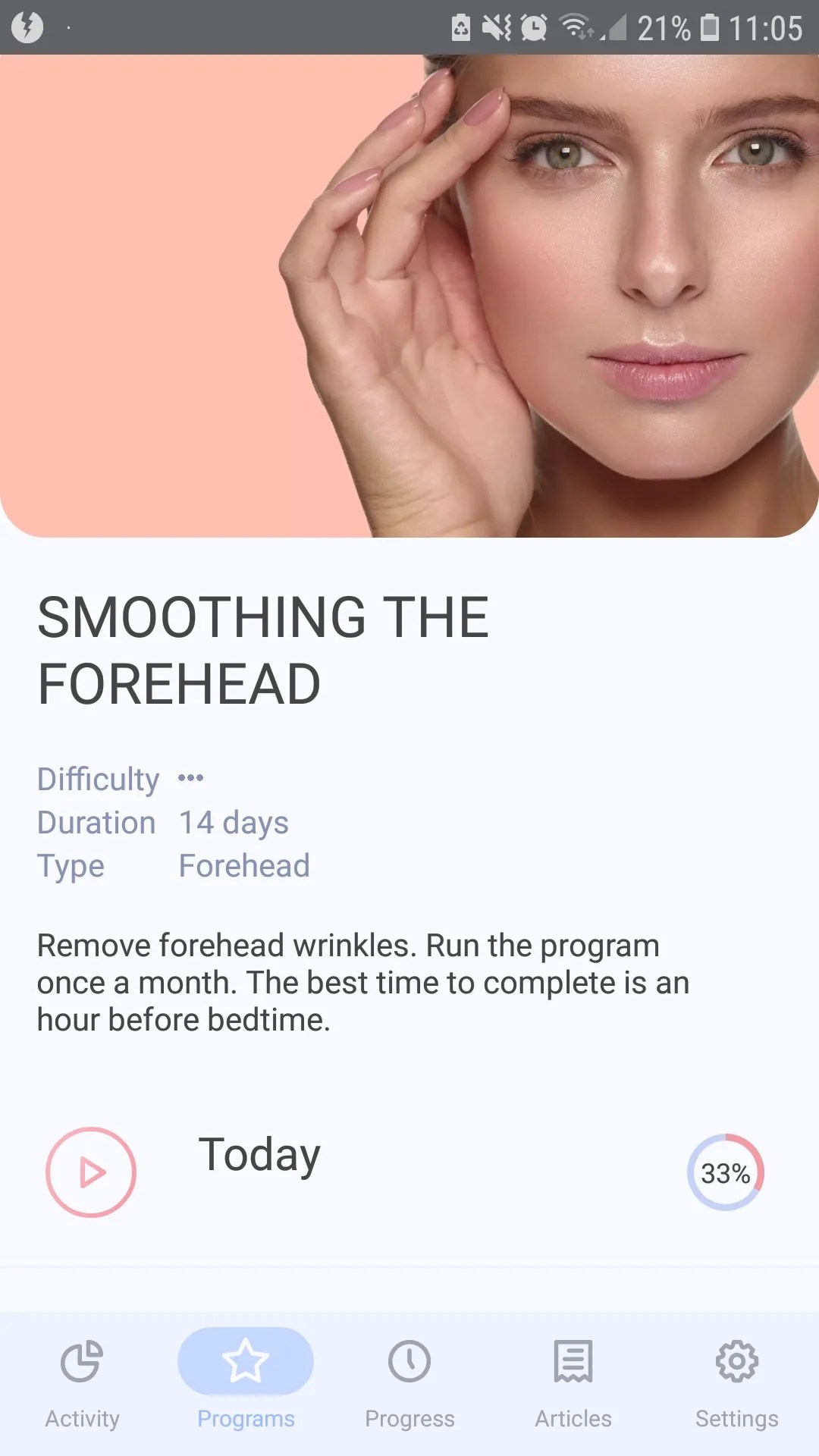Tap the 'Today' session label
This screenshot has width=819, height=1456.
point(259,1154)
